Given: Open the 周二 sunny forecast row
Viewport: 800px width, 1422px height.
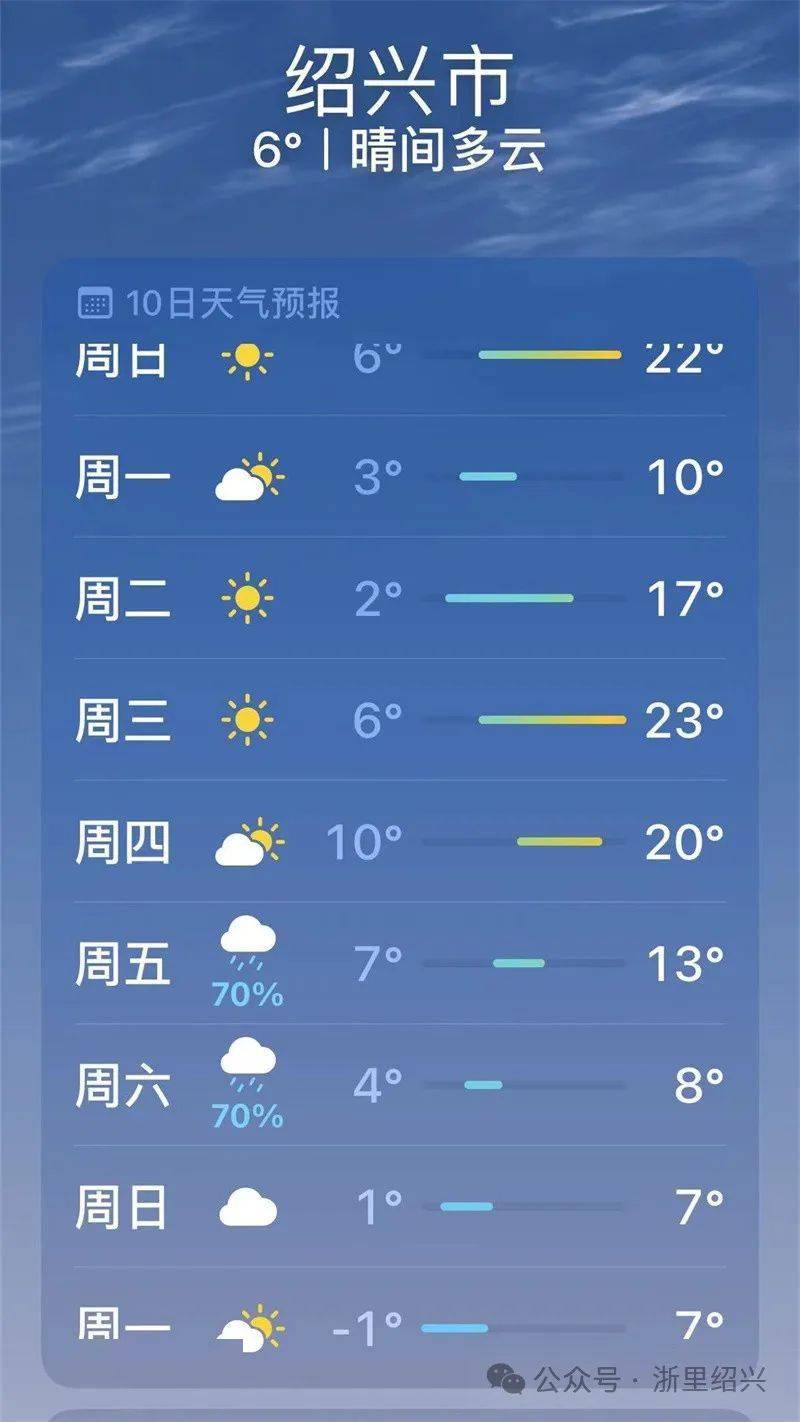Looking at the screenshot, I should pyautogui.click(x=400, y=599).
